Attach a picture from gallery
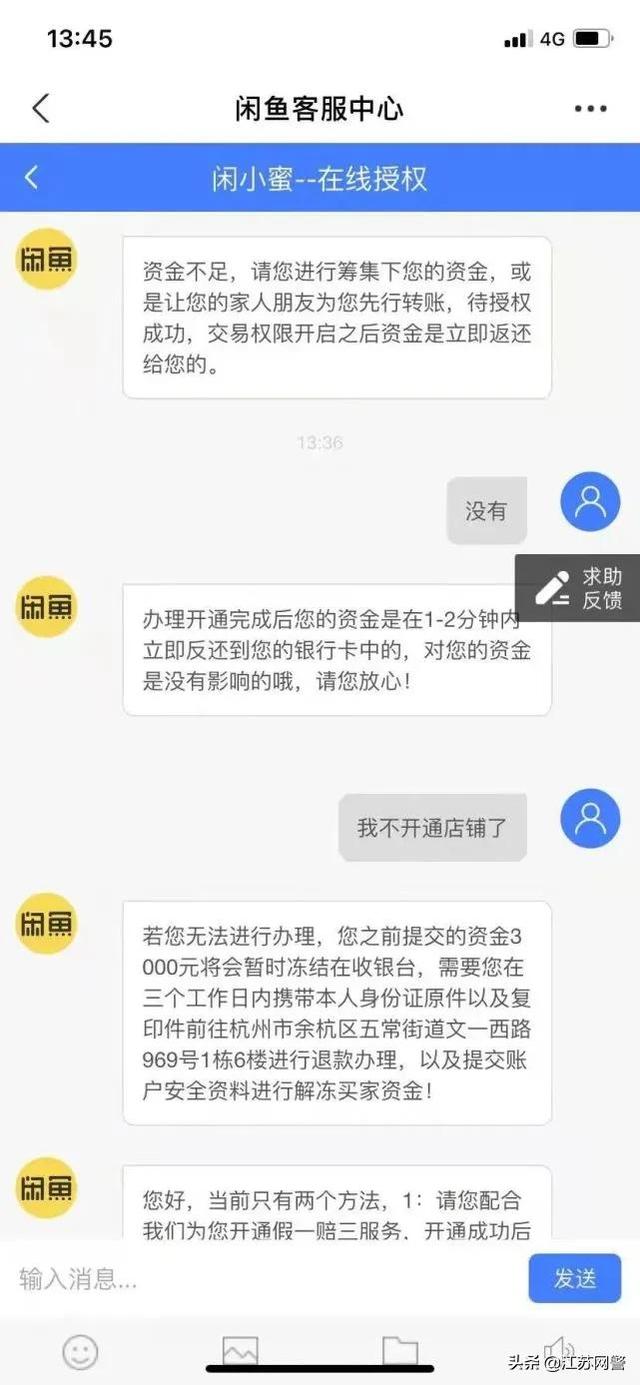Viewport: 640px width, 1385px height. coord(240,1352)
